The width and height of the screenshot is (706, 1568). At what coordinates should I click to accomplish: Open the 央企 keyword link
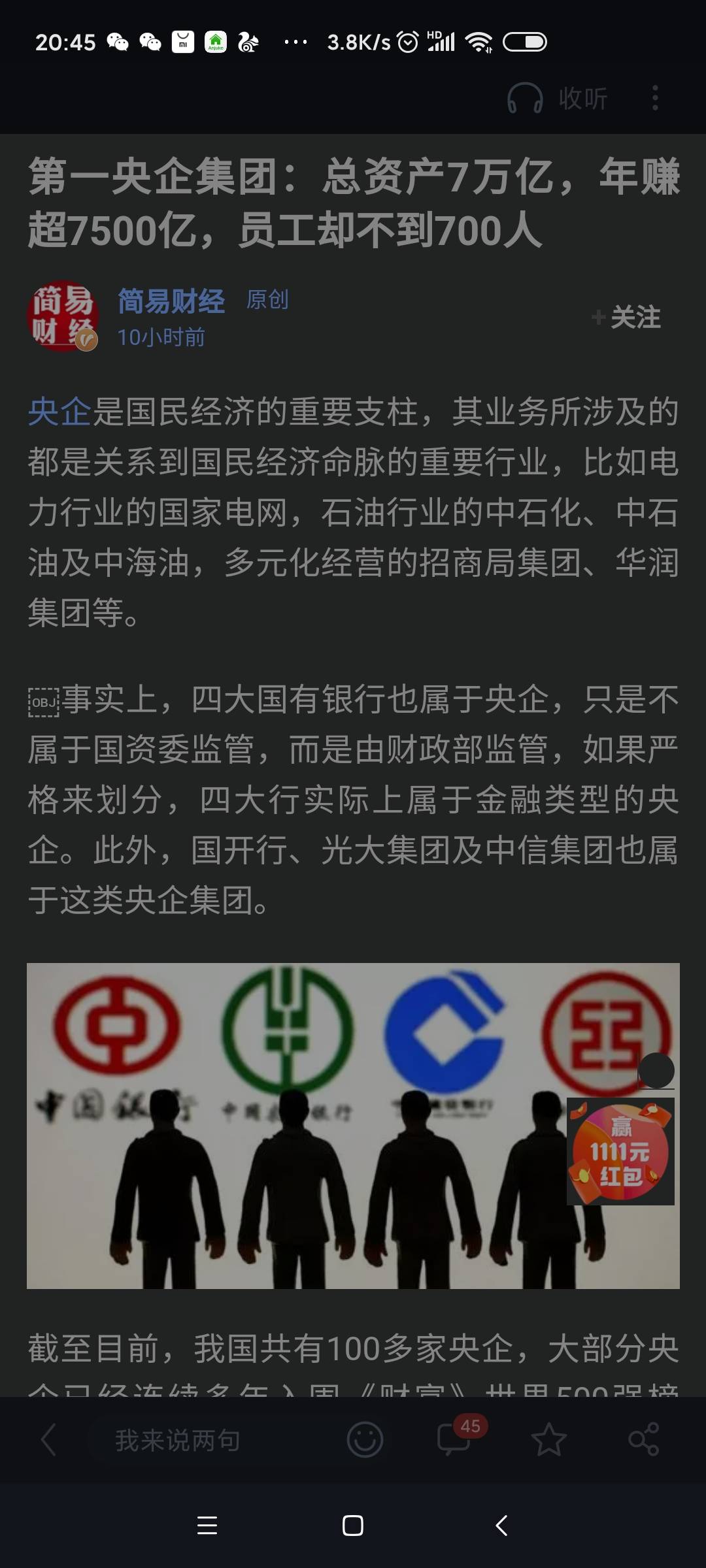59,412
